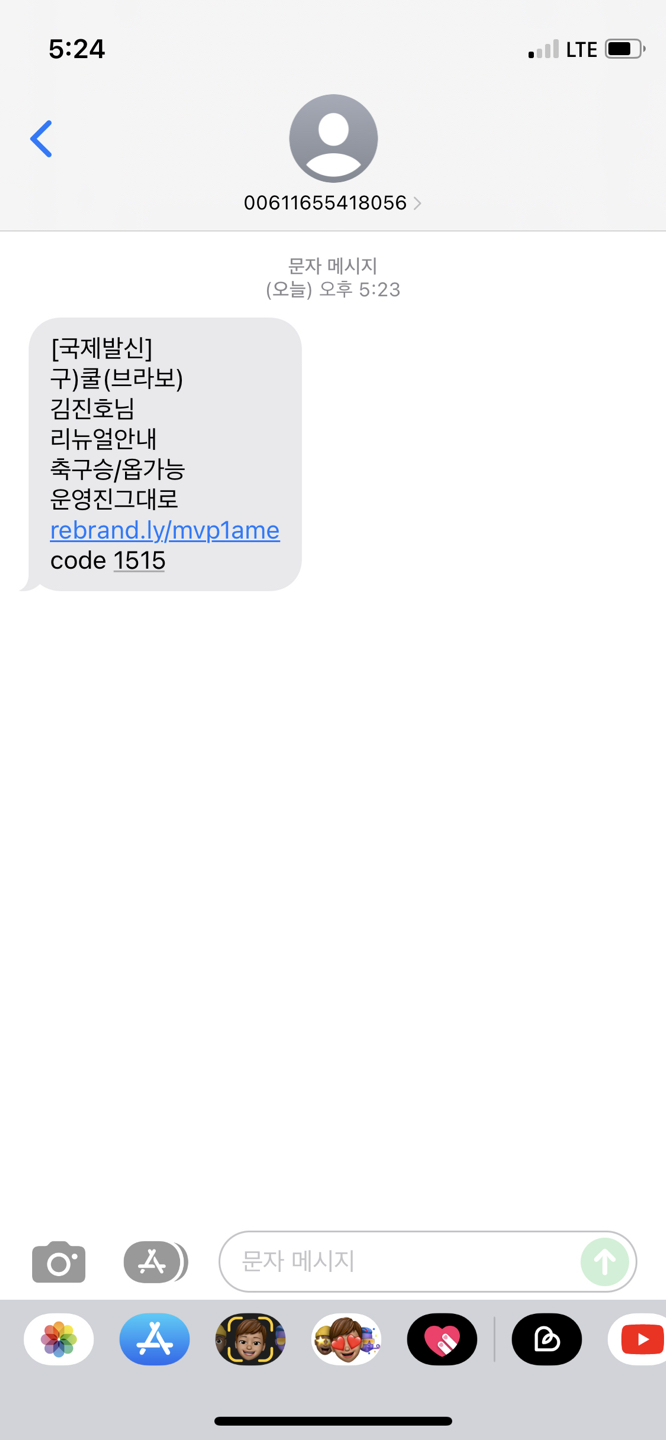The width and height of the screenshot is (666, 1440).
Task: Open the rebrand.ly/mvp1ame link
Action: (x=165, y=530)
